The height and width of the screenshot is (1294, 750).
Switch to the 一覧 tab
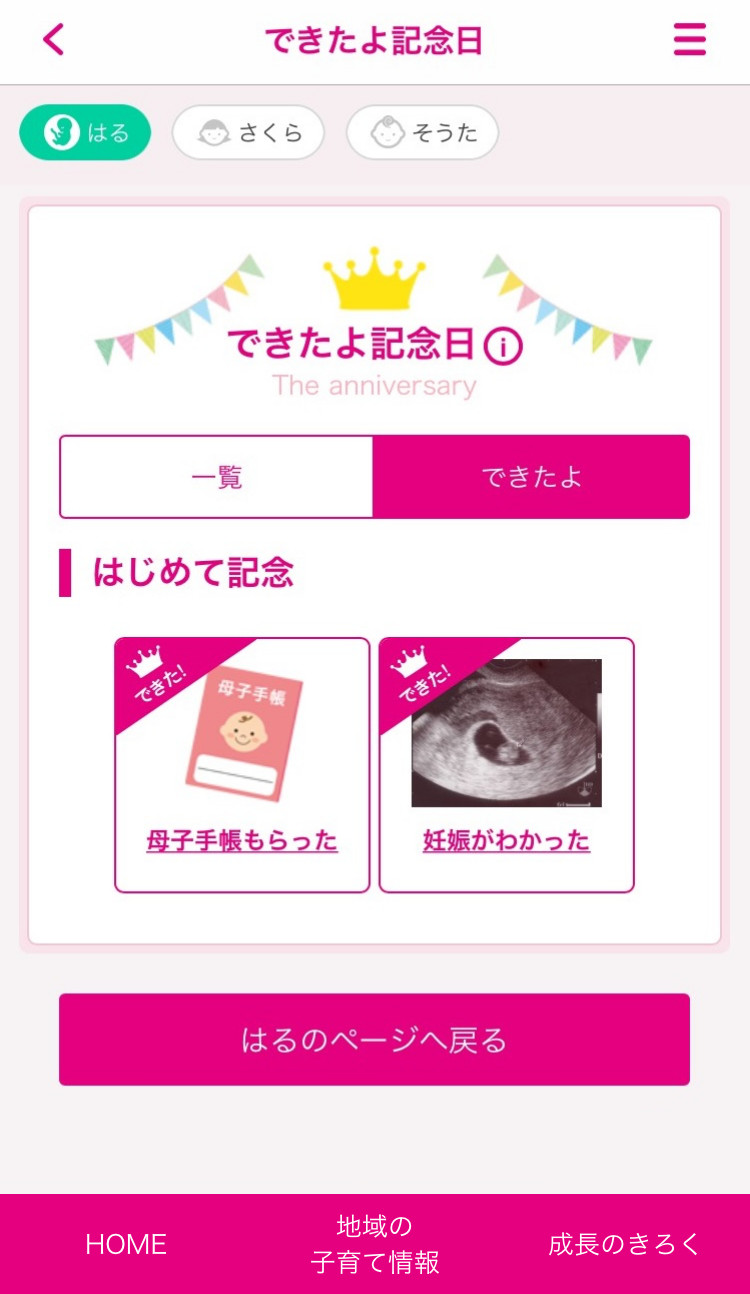pyautogui.click(x=217, y=477)
